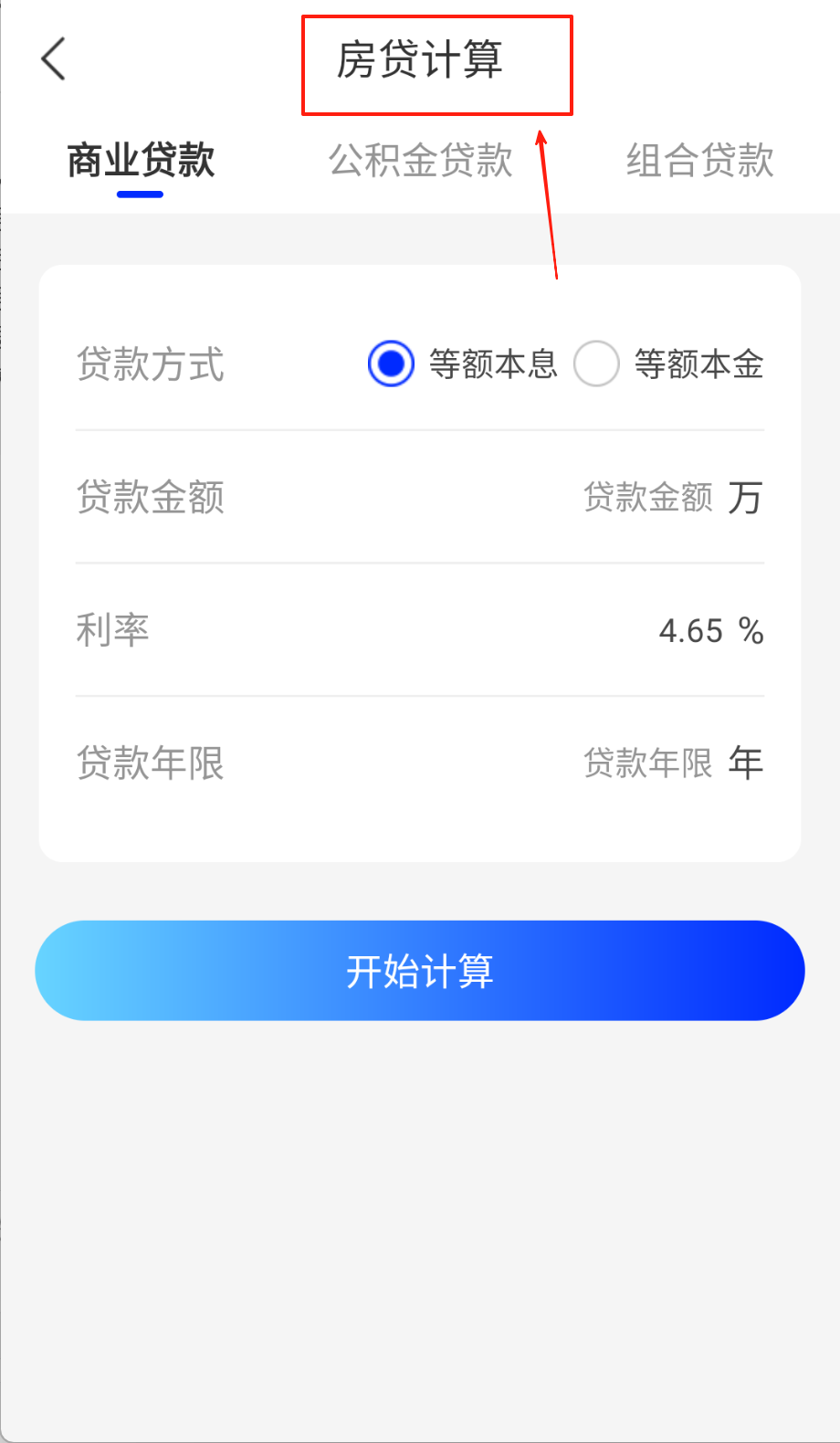This screenshot has height=1443, width=840.
Task: Edit the 4.65 interest rate field
Action: pos(690,630)
